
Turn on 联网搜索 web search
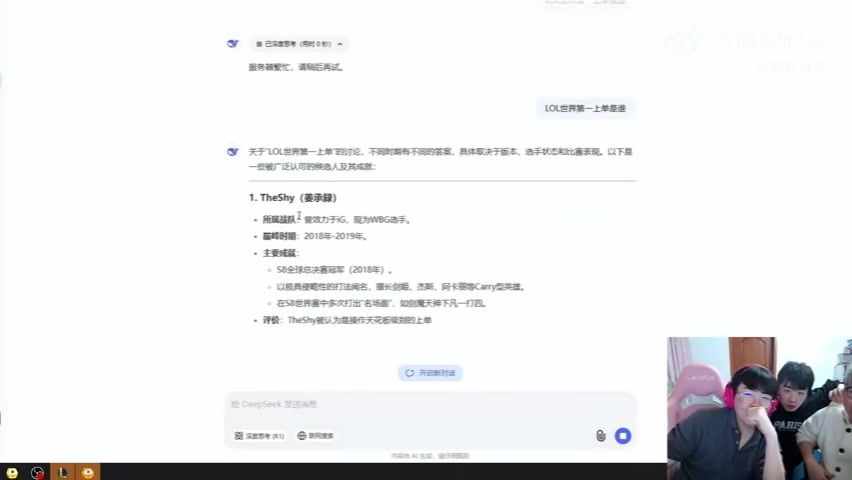point(316,436)
